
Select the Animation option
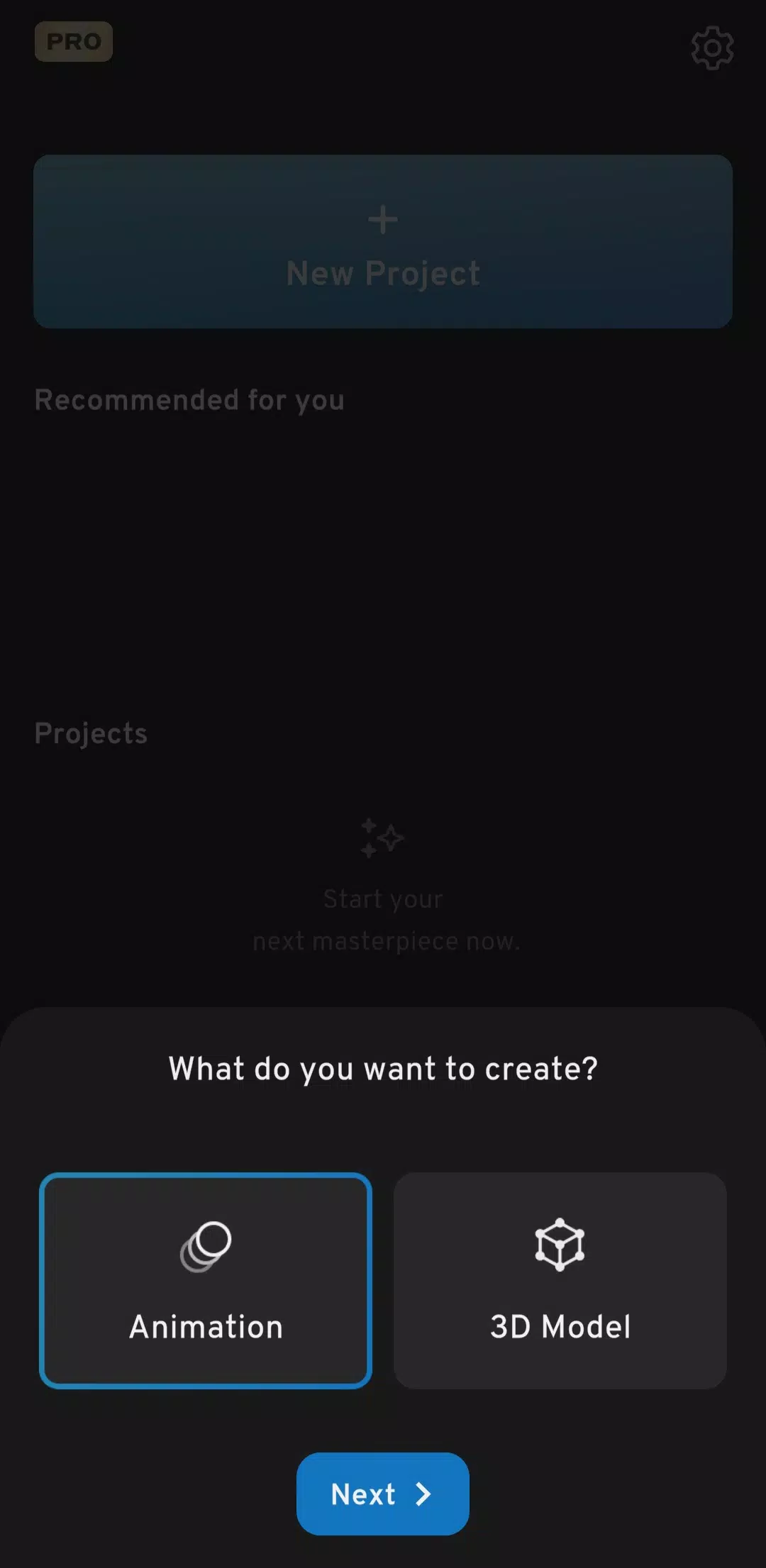point(206,1280)
